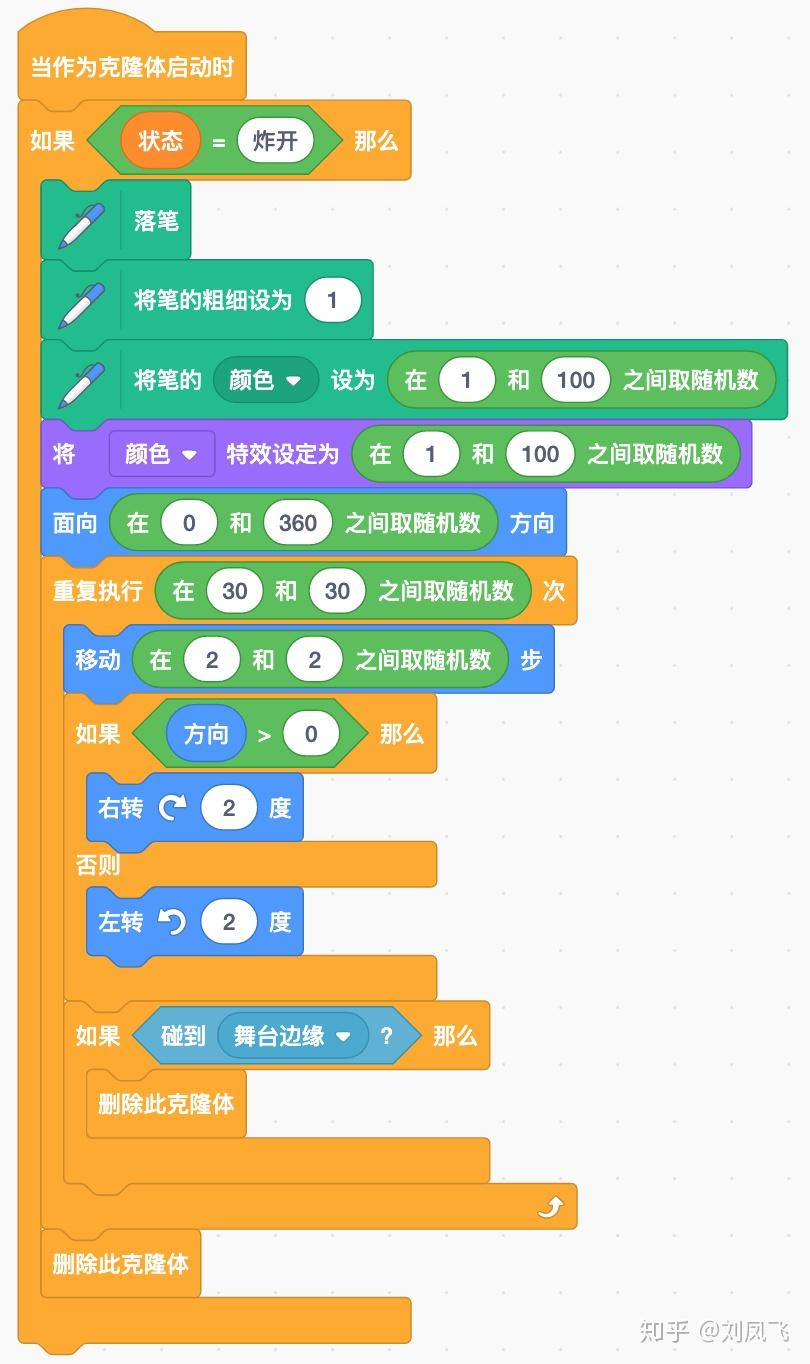The height and width of the screenshot is (1364, 810).
Task: Click the first 30 value in the repeat block
Action: 234,590
